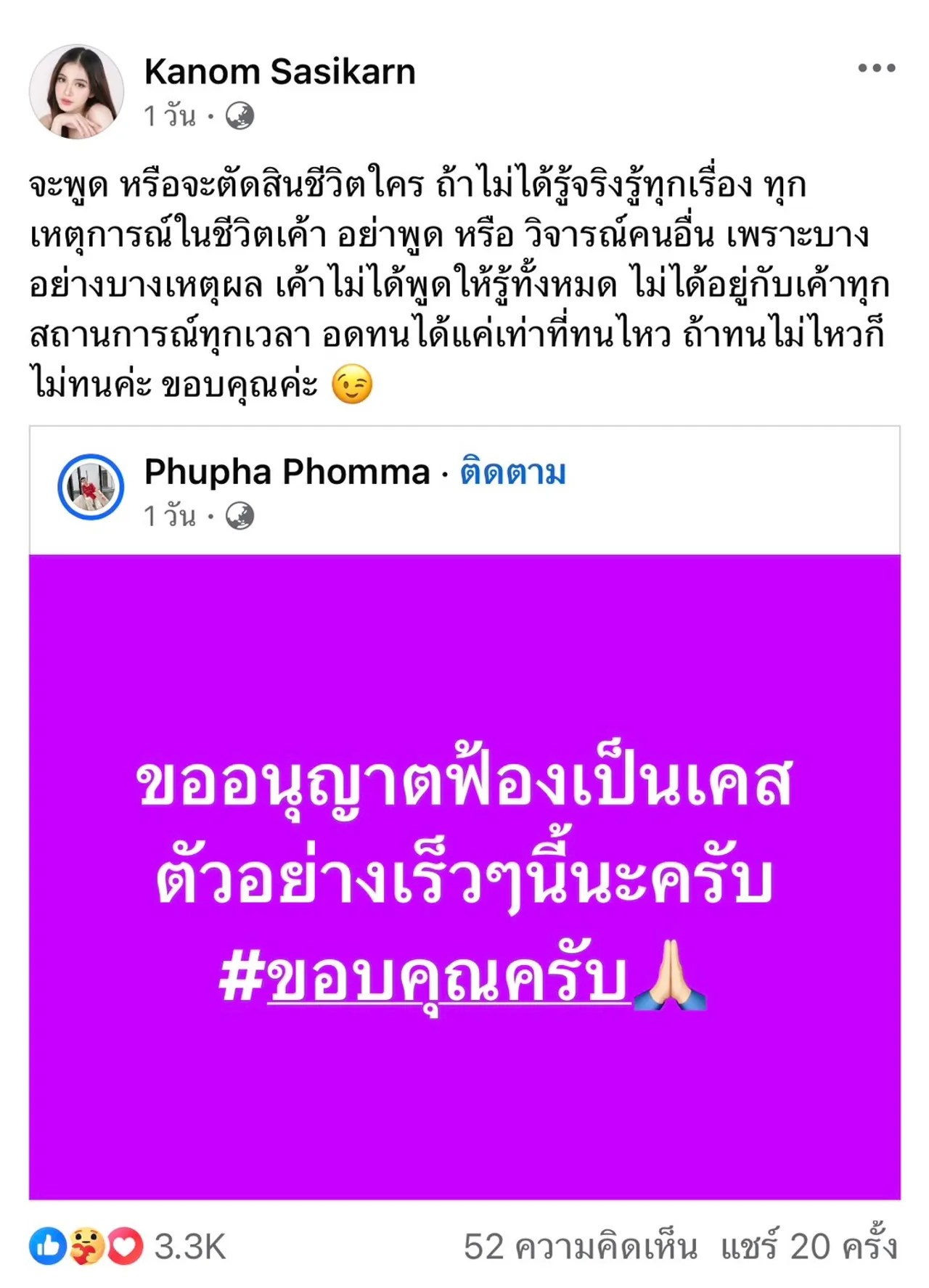929x1288 pixels.
Task: View who reacted to this post
Action: pyautogui.click(x=127, y=1247)
